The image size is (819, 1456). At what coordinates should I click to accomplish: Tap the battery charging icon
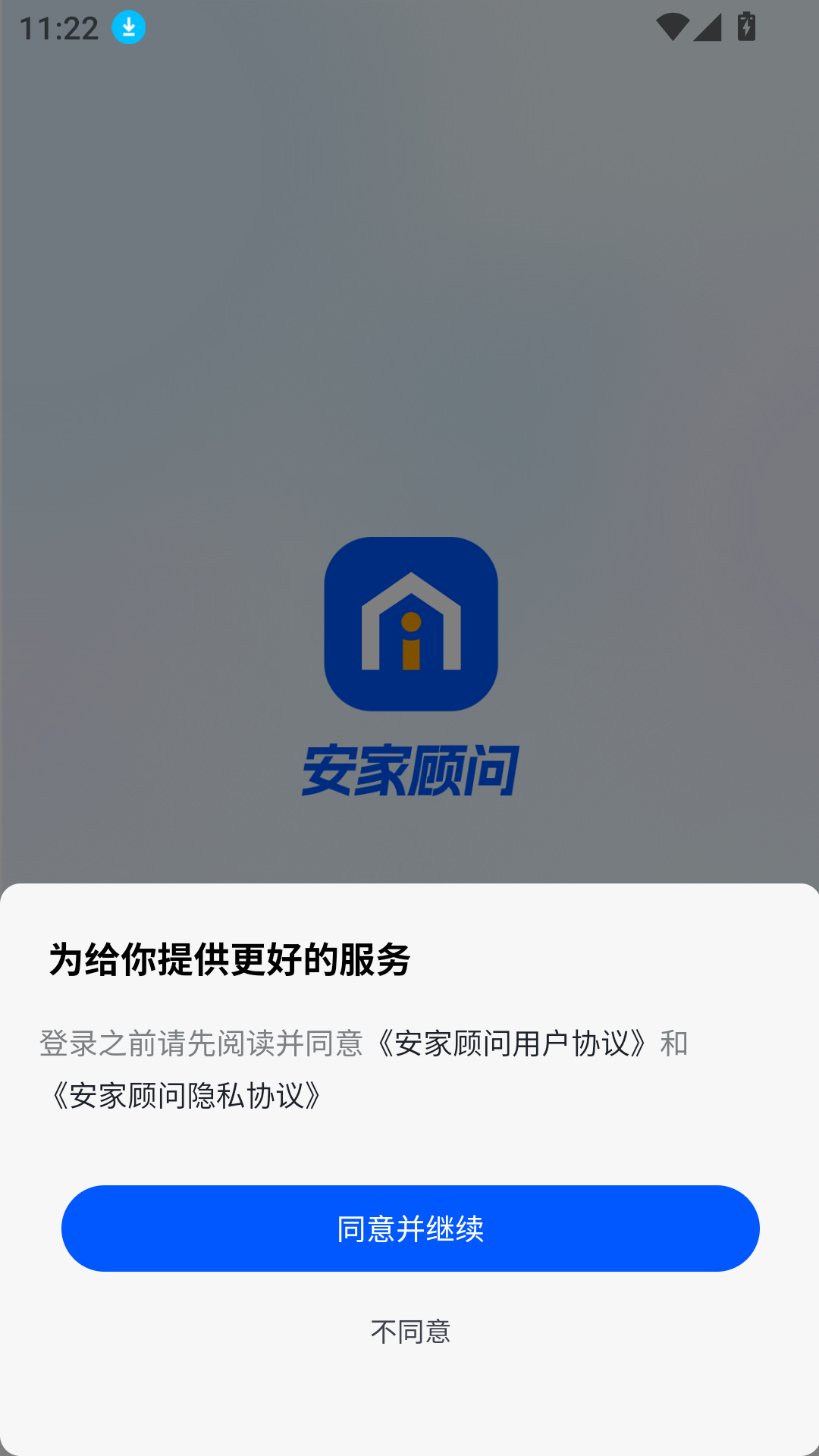[746, 25]
